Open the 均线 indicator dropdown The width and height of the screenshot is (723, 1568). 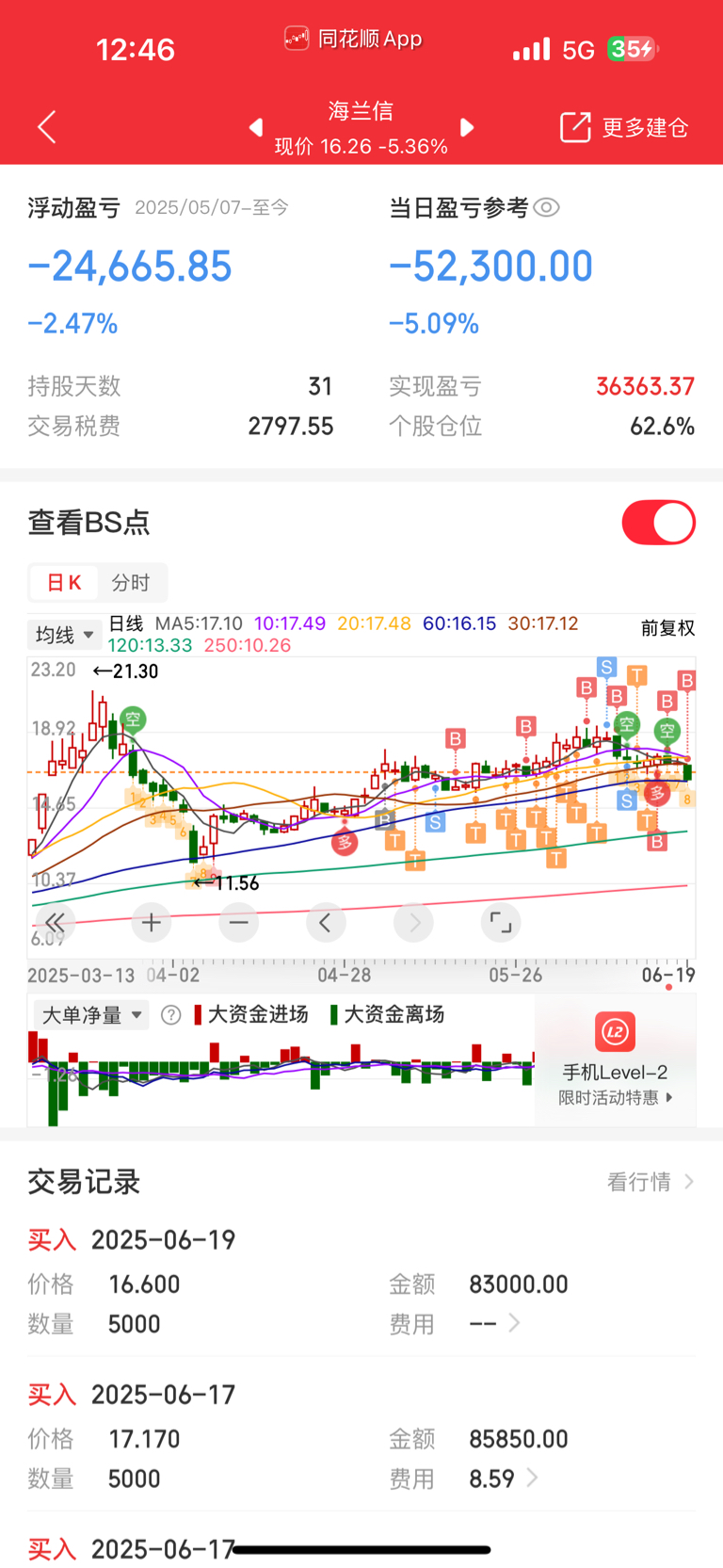coord(64,635)
